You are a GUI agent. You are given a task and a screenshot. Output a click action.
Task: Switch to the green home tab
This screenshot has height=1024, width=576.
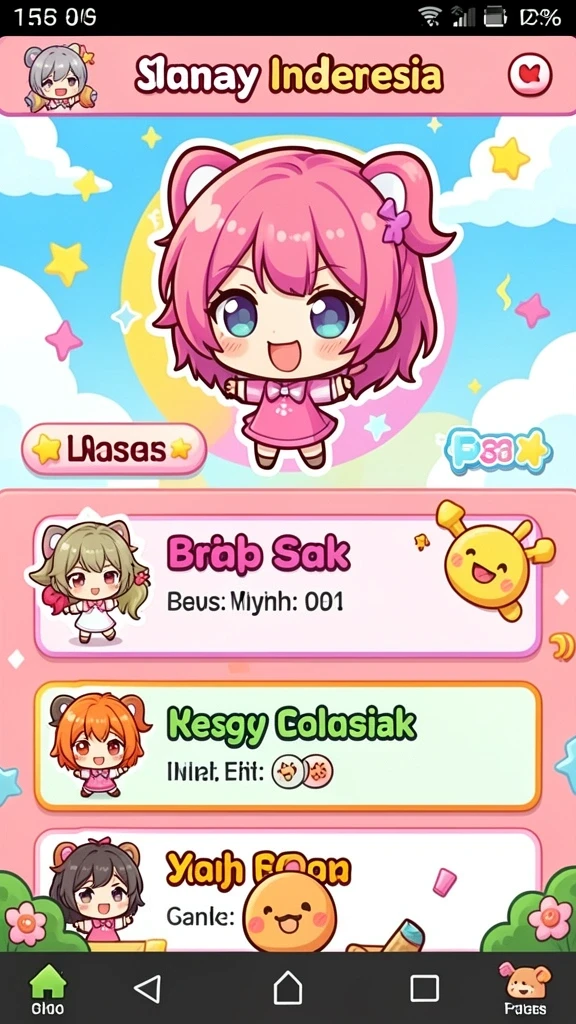point(48,989)
